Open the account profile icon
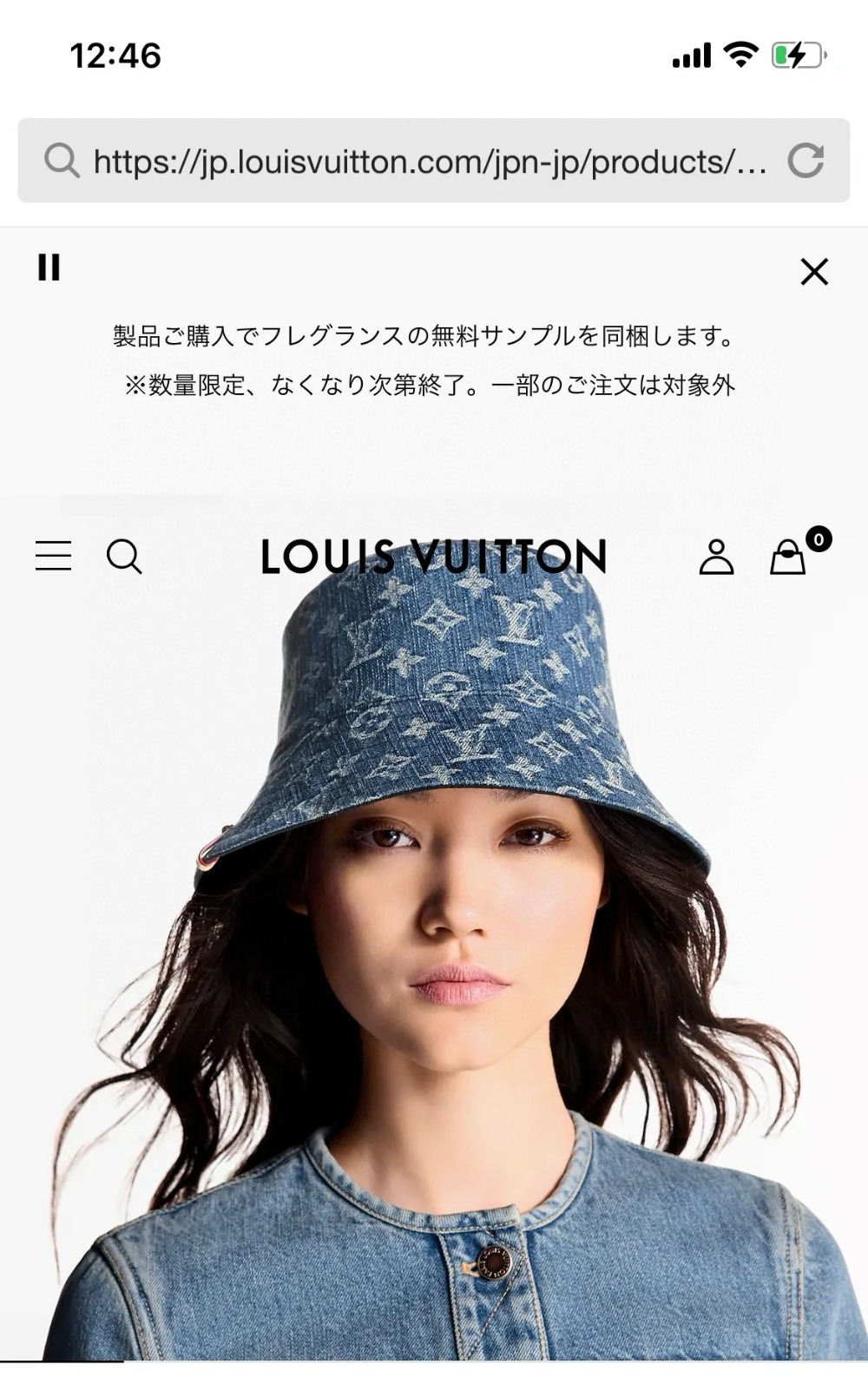The width and height of the screenshot is (868, 1391). (716, 557)
